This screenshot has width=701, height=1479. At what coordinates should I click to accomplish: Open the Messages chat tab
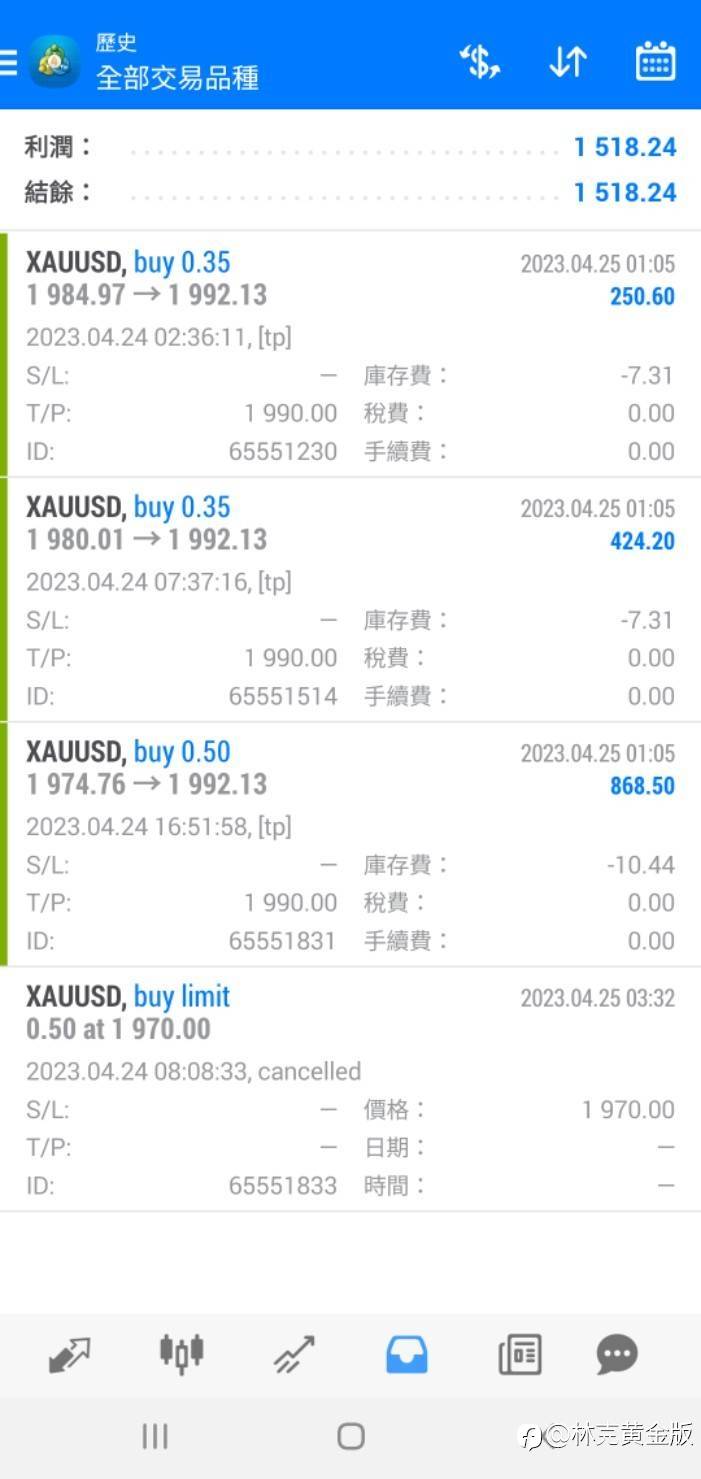pyautogui.click(x=617, y=1354)
